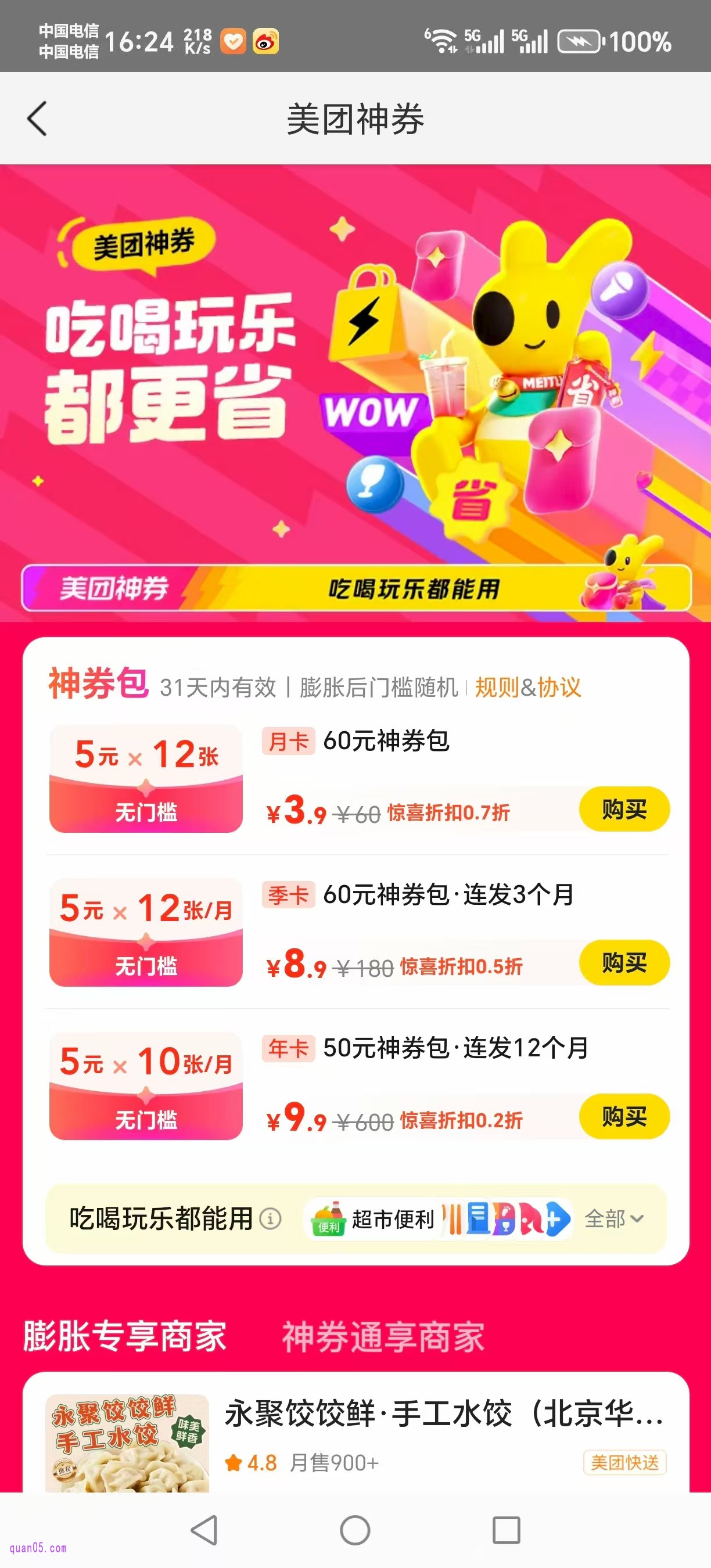Switch to 膨胀专享商家 tab
711x1568 pixels.
click(125, 1336)
